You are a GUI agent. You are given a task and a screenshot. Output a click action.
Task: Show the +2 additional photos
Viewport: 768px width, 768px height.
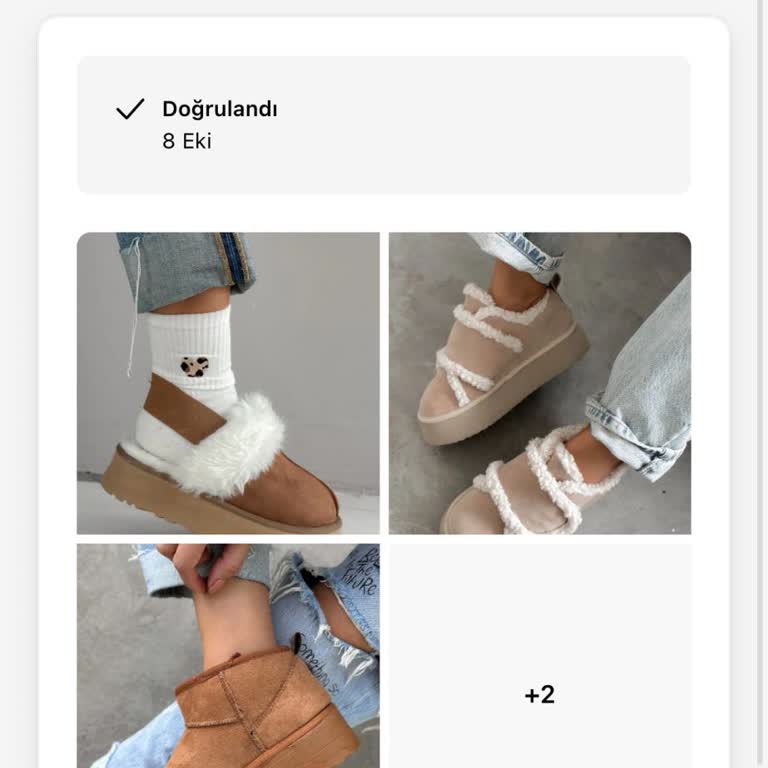point(540,694)
